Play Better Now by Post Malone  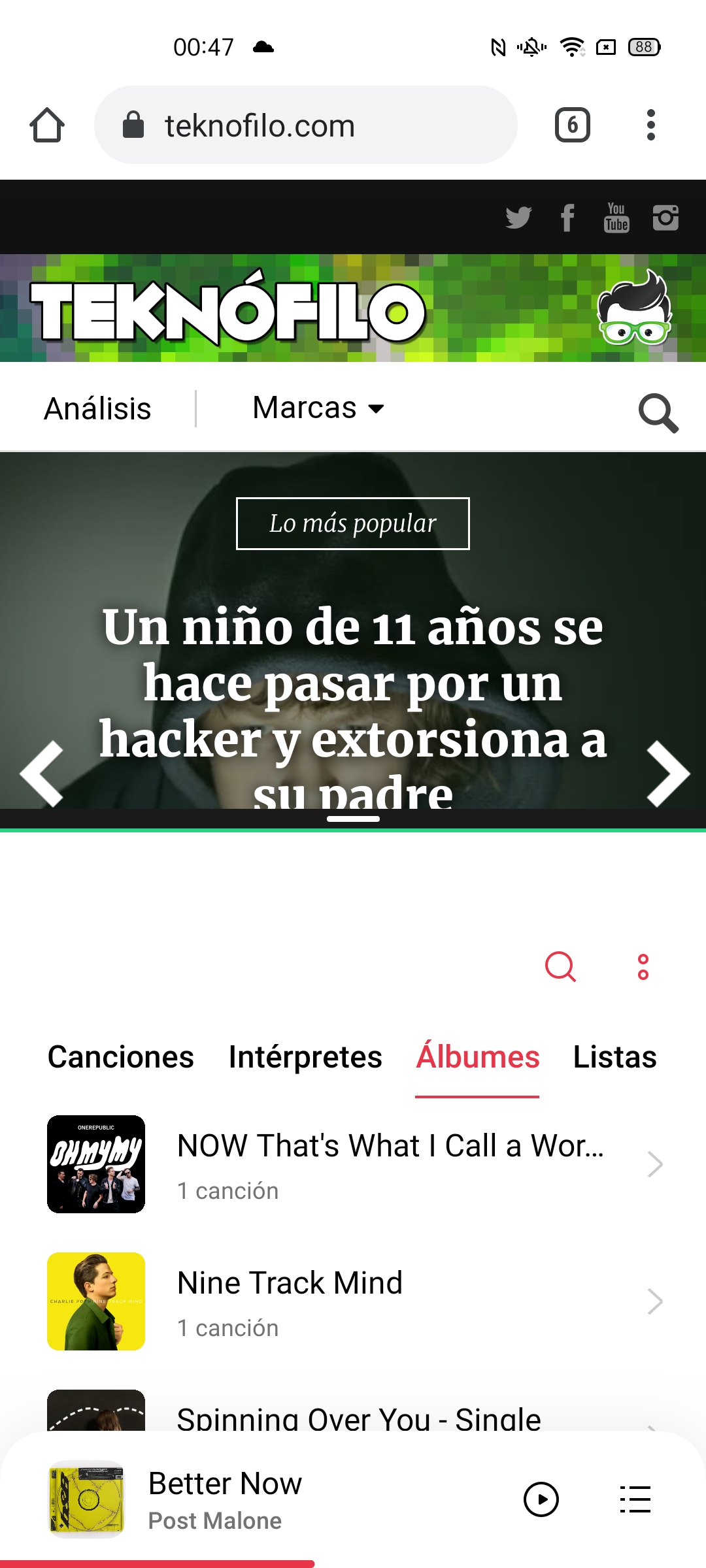[x=541, y=1499]
